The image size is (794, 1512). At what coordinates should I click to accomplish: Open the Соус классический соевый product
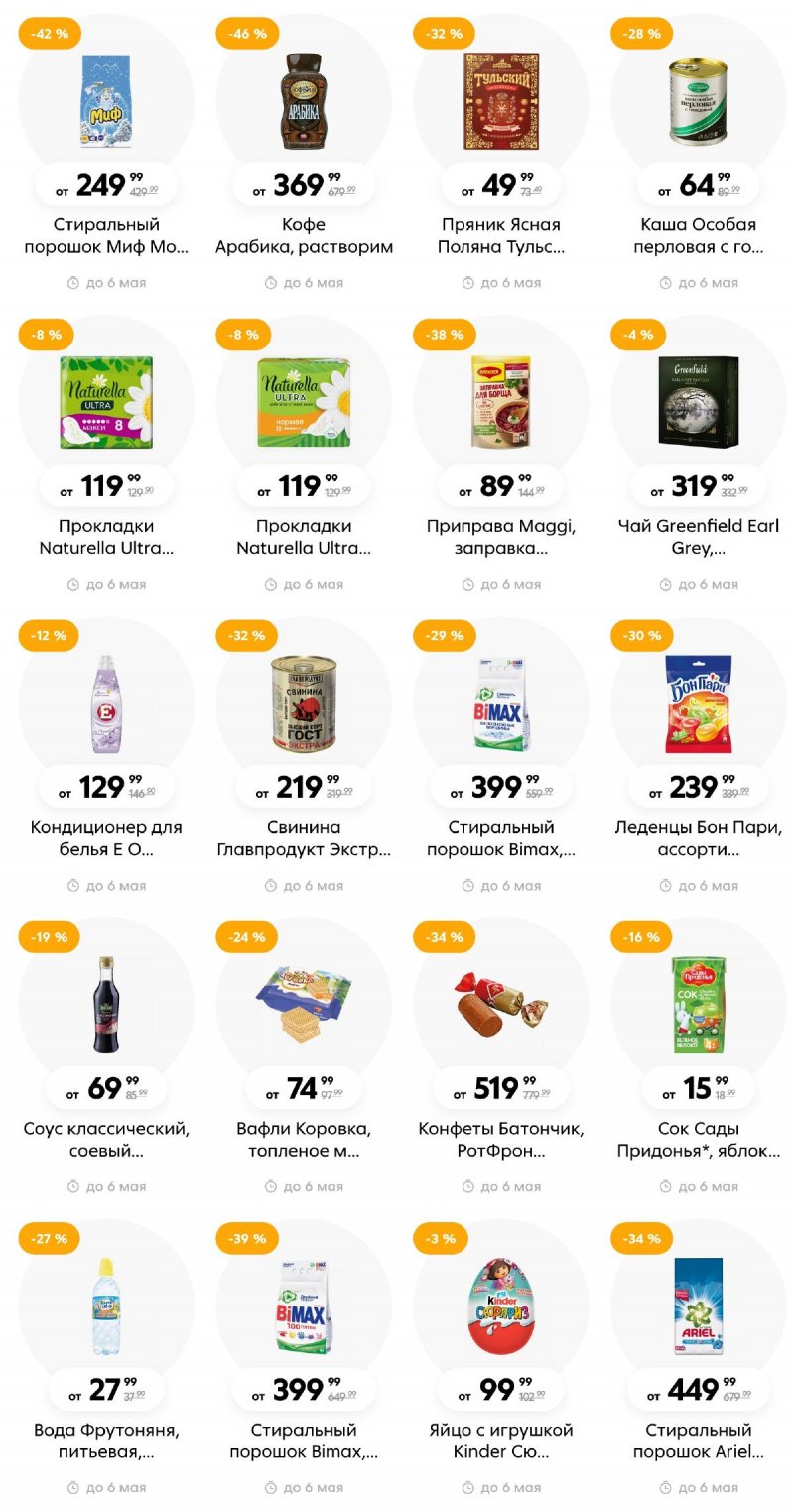(x=106, y=1003)
